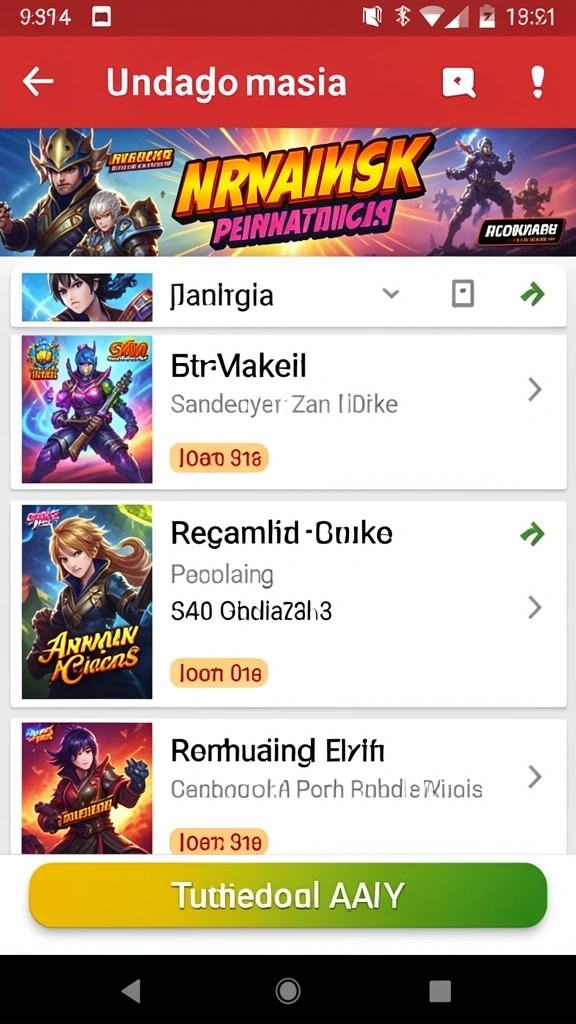Viewport: 576px width, 1024px height.
Task: Open the Remhuaing Elyifi game card
Action: 288,786
